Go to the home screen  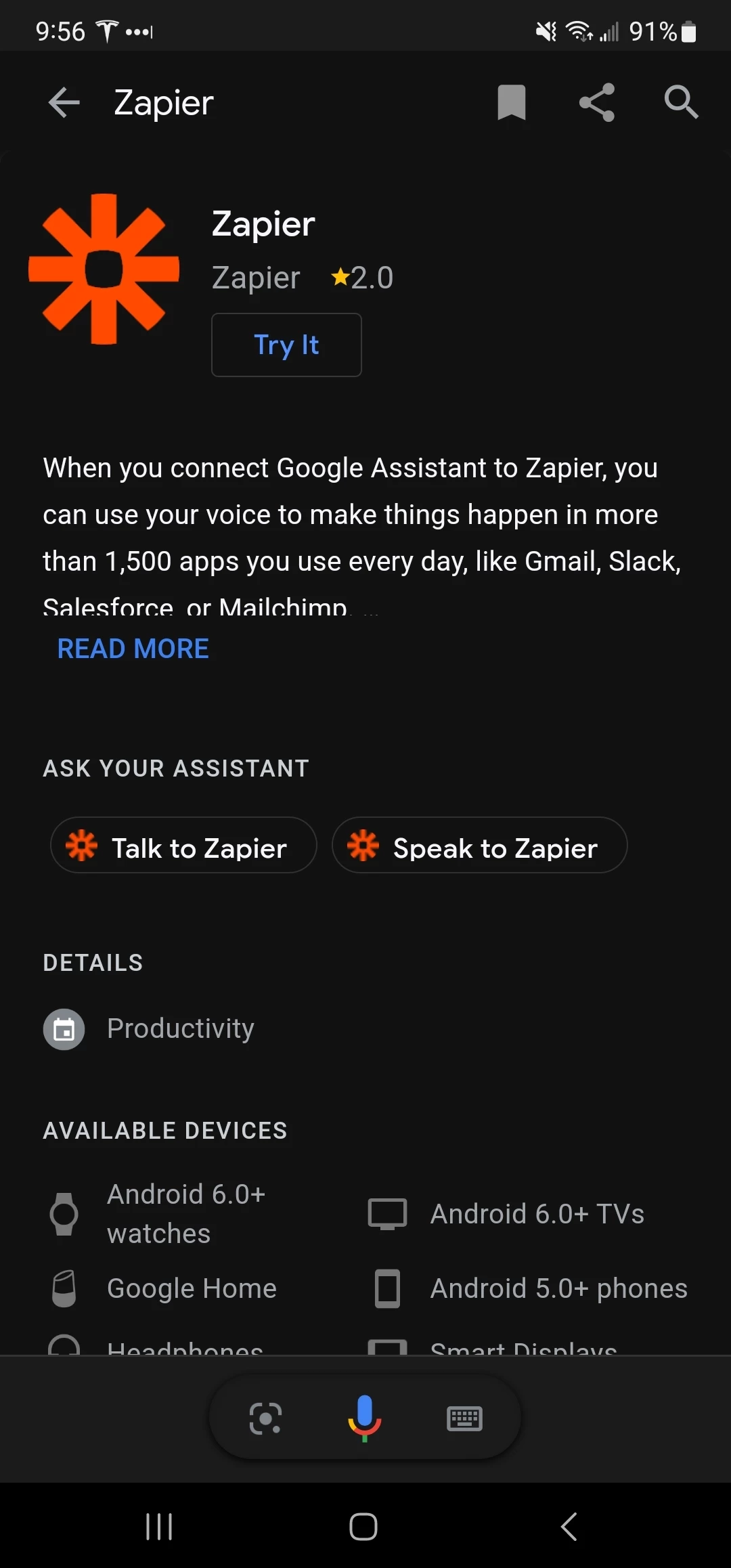tap(363, 1527)
